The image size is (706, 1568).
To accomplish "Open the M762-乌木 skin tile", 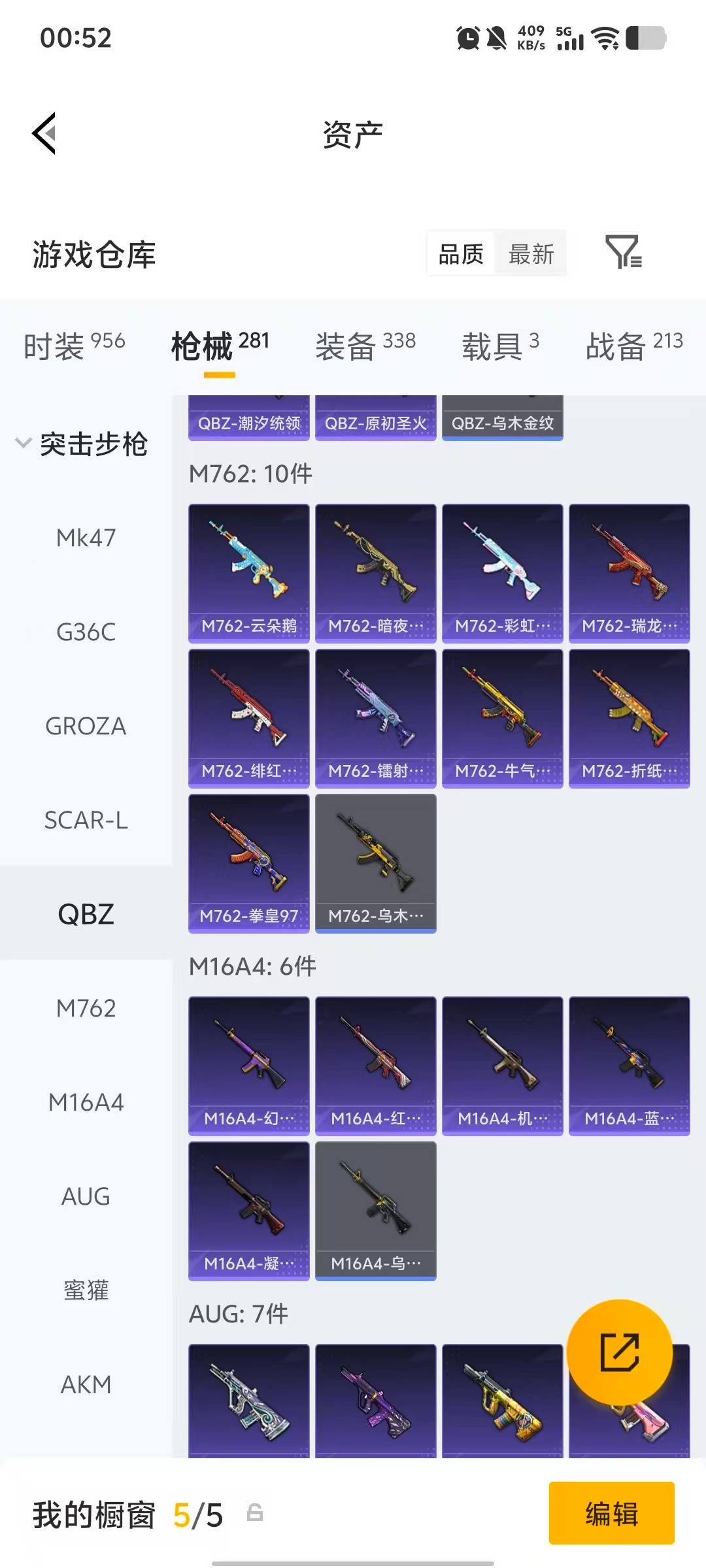I will coord(376,863).
